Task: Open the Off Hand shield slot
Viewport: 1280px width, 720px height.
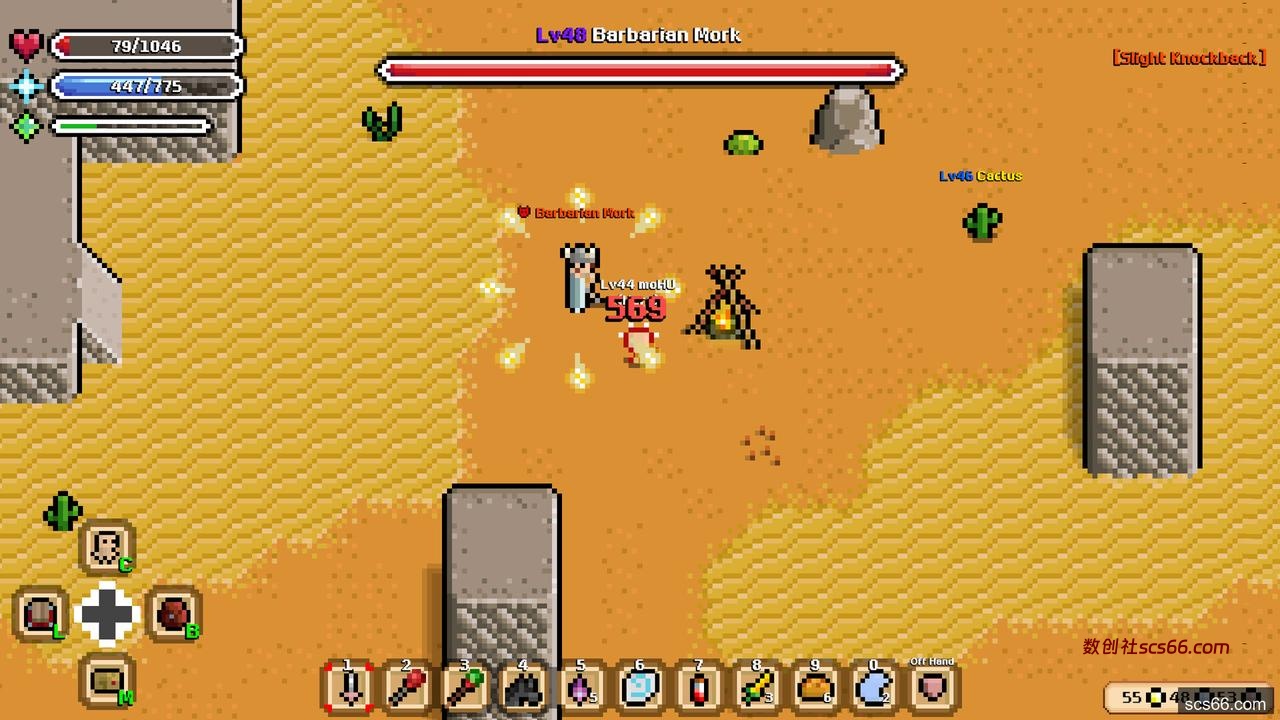Action: pos(932,688)
